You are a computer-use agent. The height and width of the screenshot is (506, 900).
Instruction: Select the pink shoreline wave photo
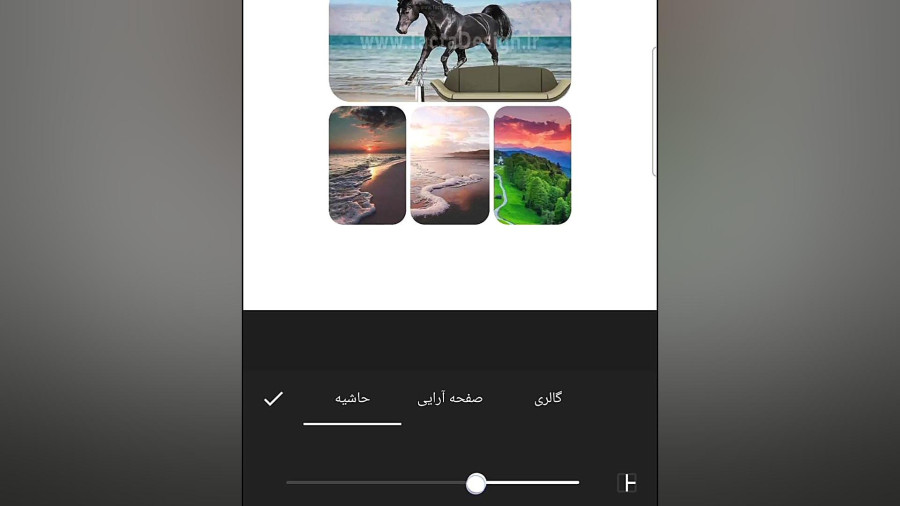(450, 165)
